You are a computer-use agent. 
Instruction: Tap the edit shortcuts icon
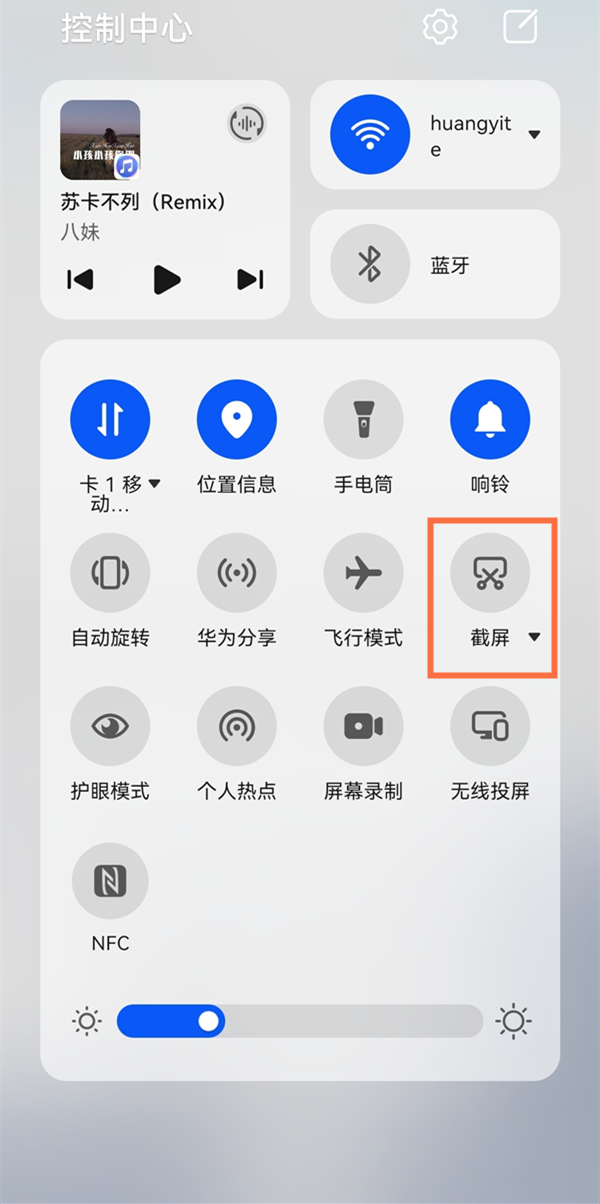pos(520,26)
